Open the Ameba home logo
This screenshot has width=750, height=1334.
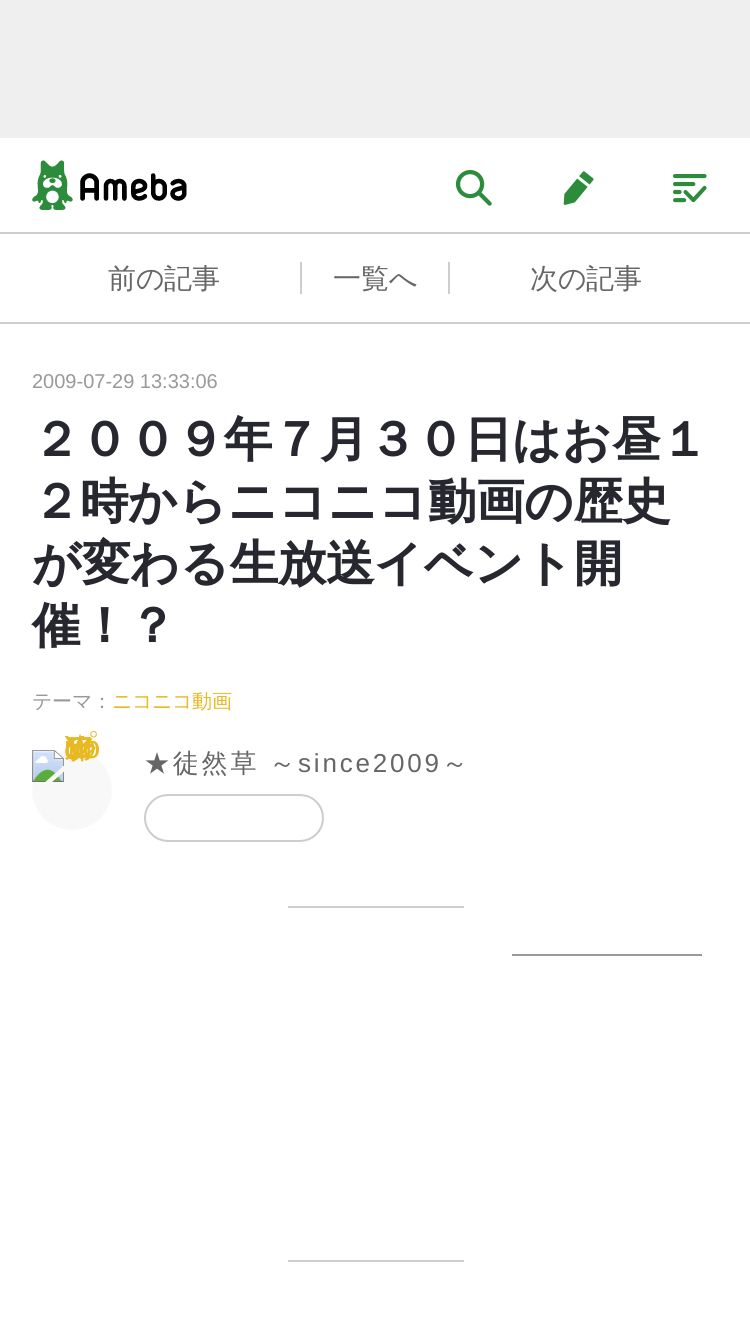[x=110, y=186]
